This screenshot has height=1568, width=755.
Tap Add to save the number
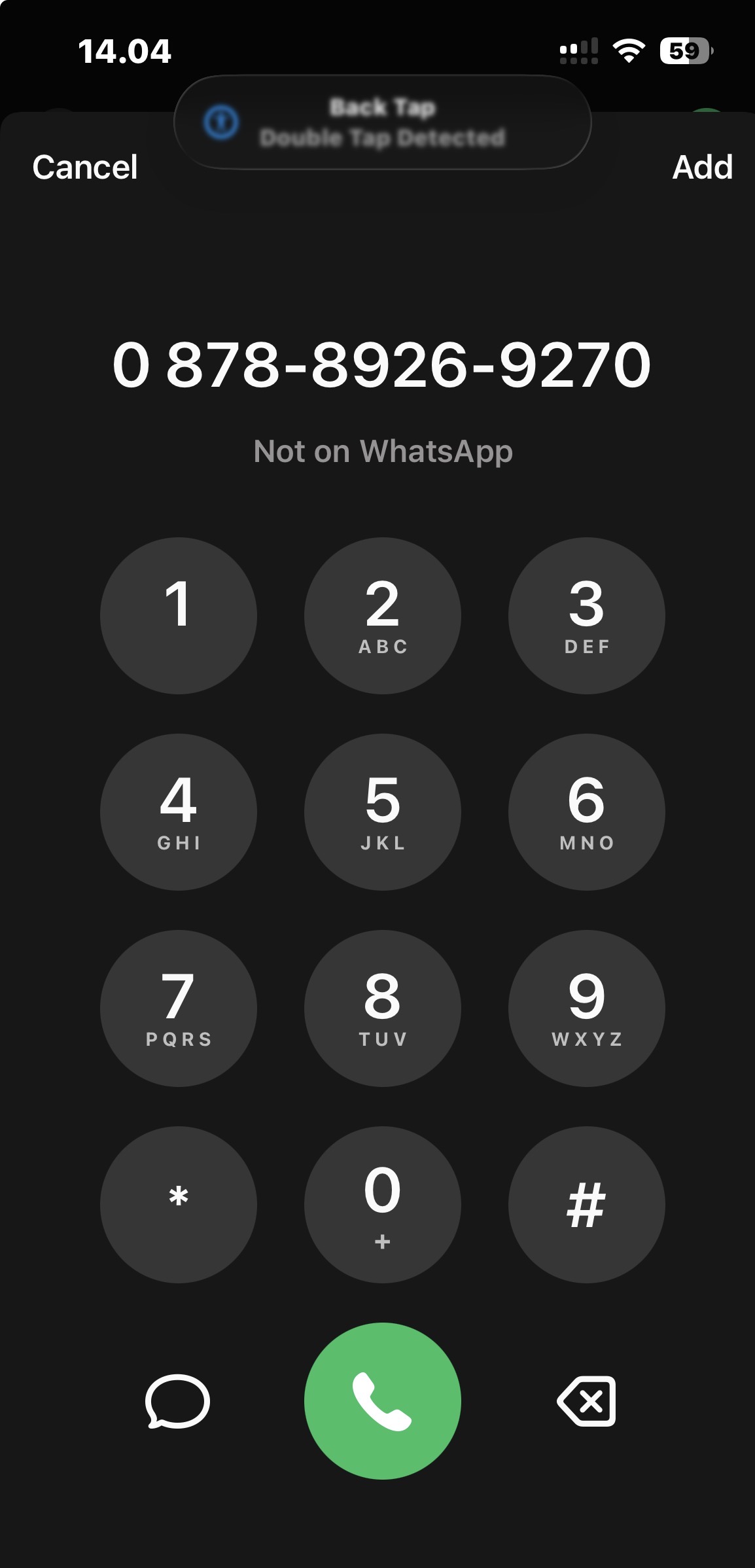pyautogui.click(x=702, y=168)
